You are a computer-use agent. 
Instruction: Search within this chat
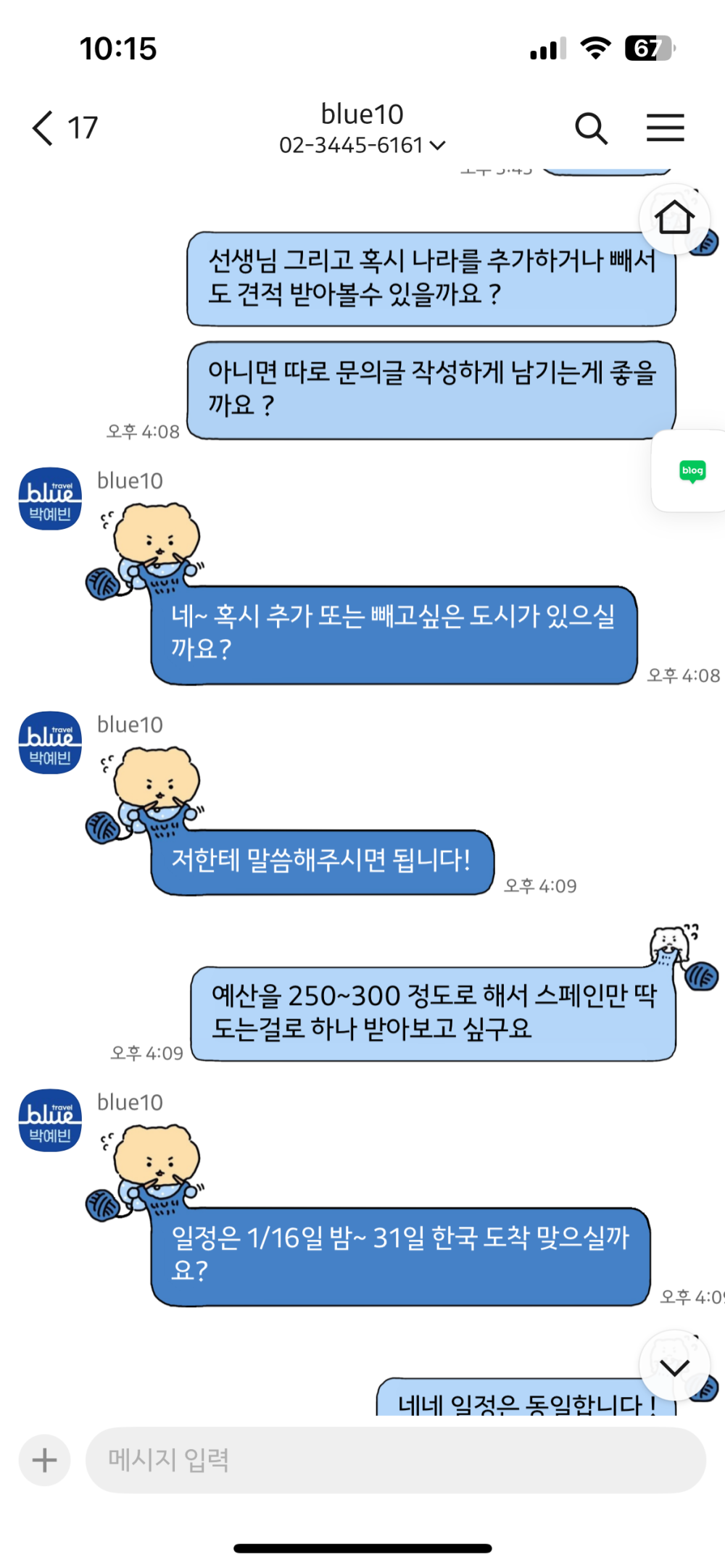coord(591,128)
